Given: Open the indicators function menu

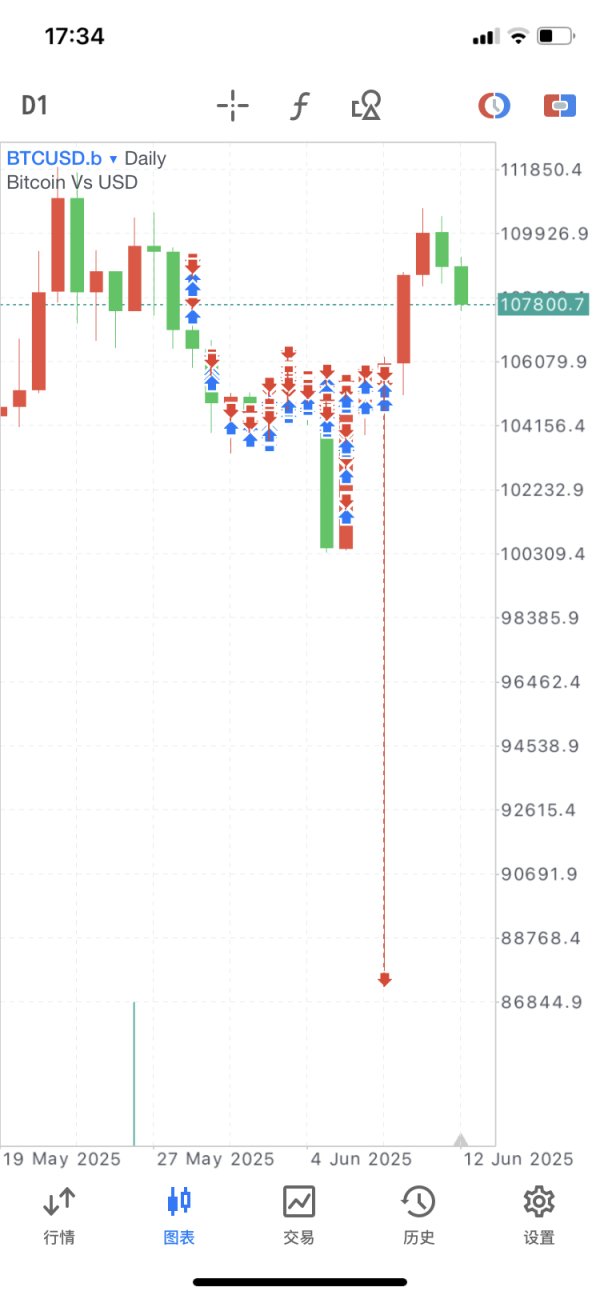Looking at the screenshot, I should (x=298, y=106).
